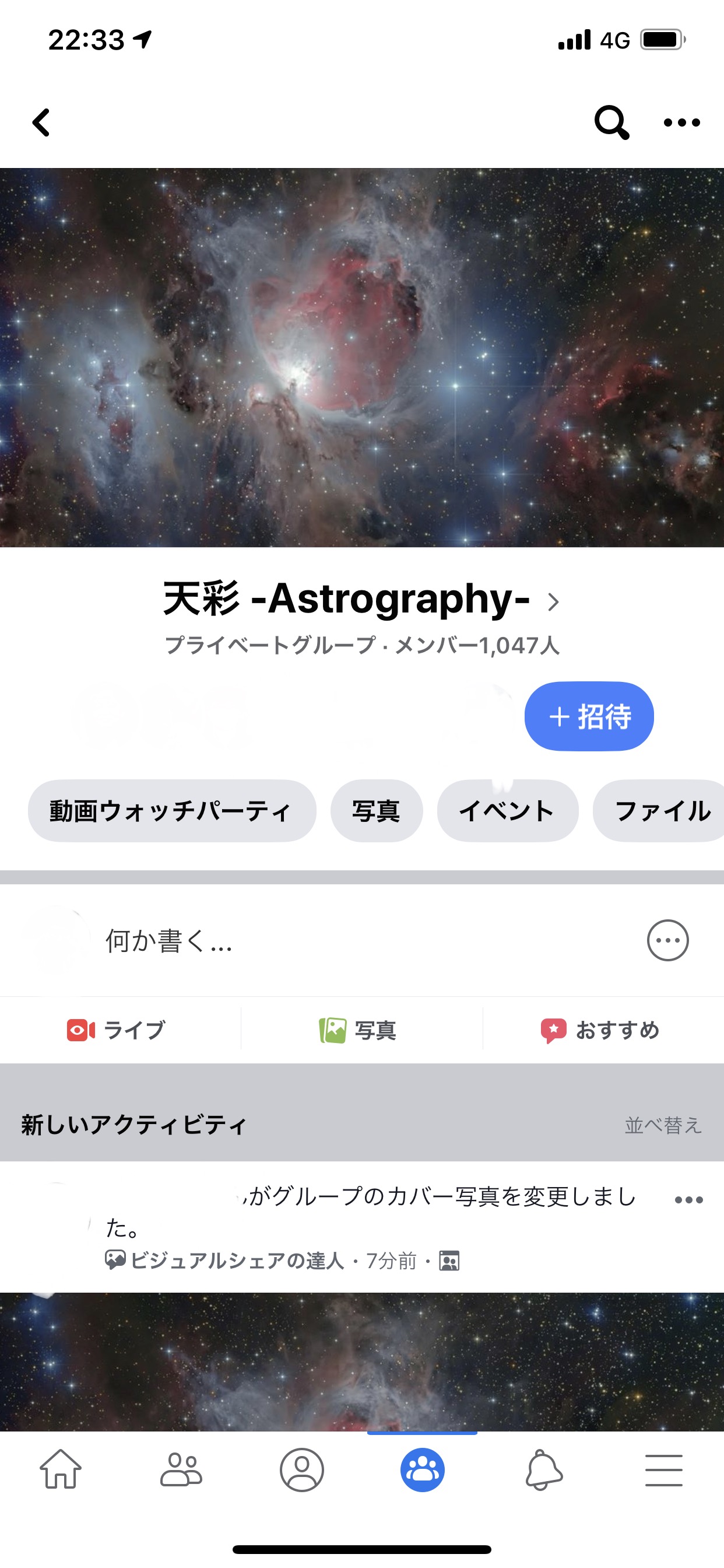
Task: Go back using the top-left arrow
Action: click(x=41, y=123)
